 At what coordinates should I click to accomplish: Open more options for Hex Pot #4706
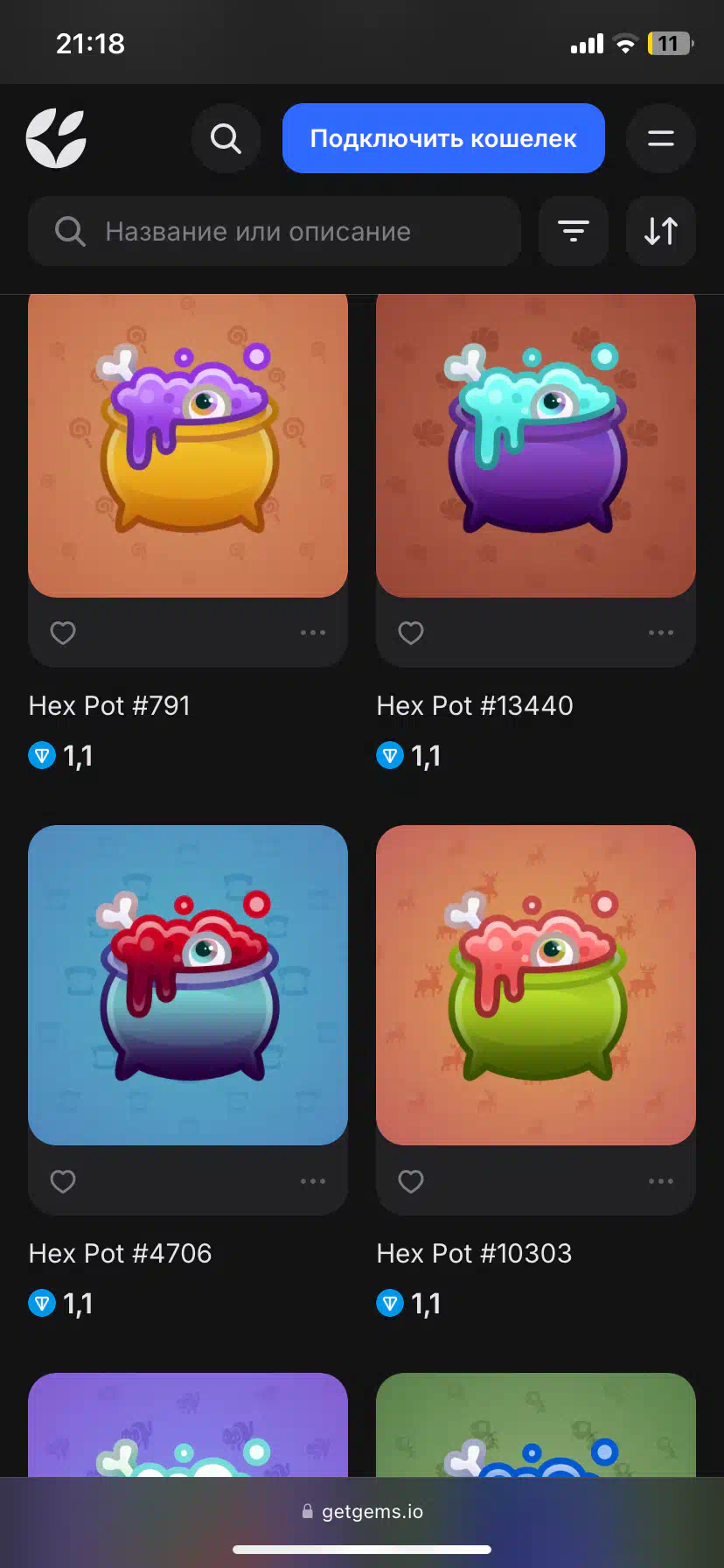313,1181
